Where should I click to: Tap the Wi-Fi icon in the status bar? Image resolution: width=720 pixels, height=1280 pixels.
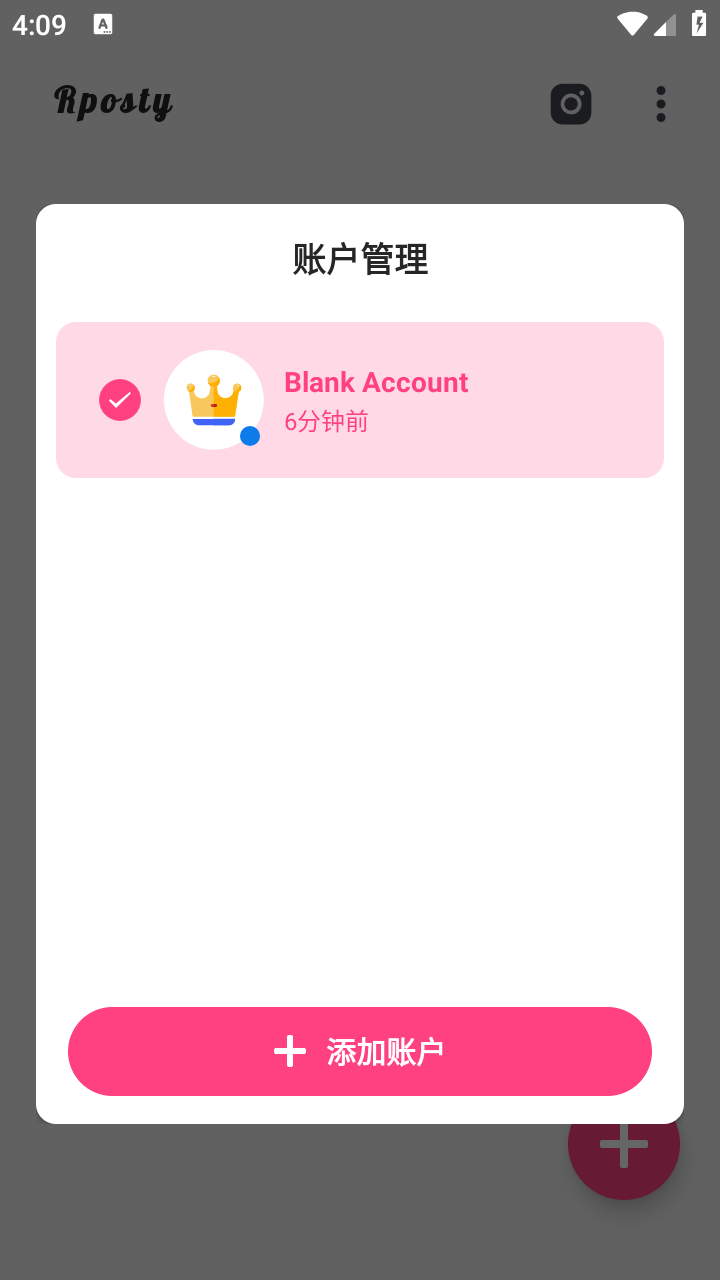(x=633, y=25)
